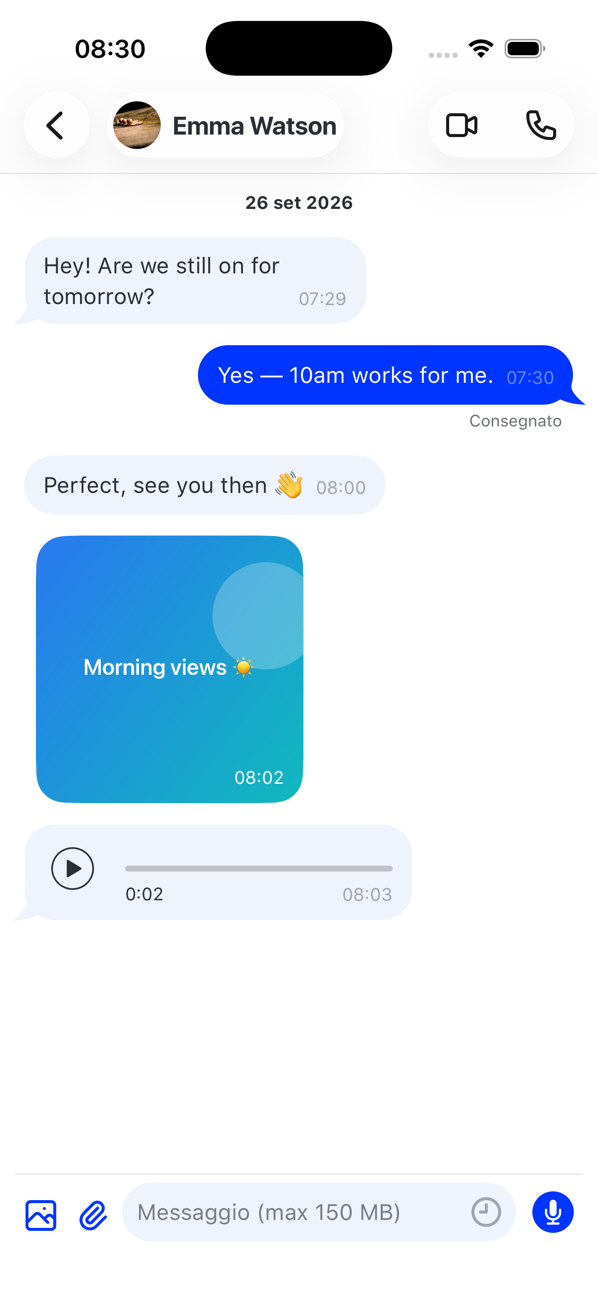Screen dimensions: 598x1300
Task: Play the 0:02 voice message
Action: 73,868
